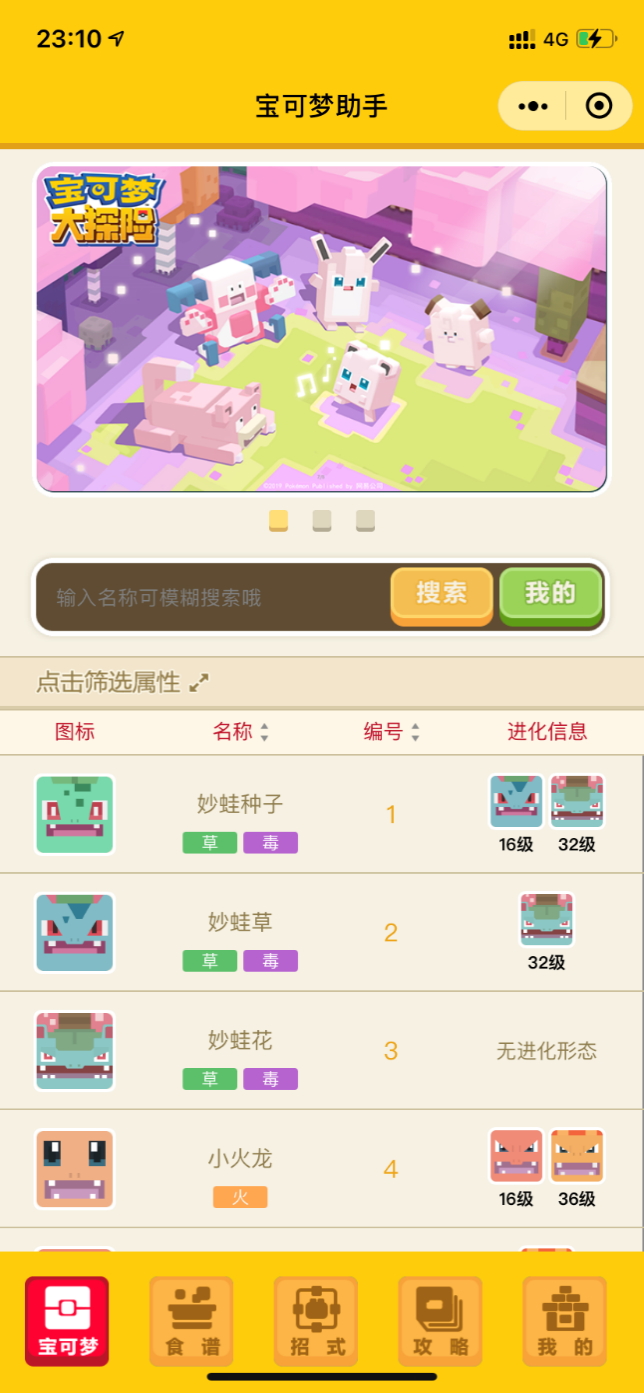The height and width of the screenshot is (1393, 644).
Task: Switch to the 招式 tab
Action: pos(316,1321)
